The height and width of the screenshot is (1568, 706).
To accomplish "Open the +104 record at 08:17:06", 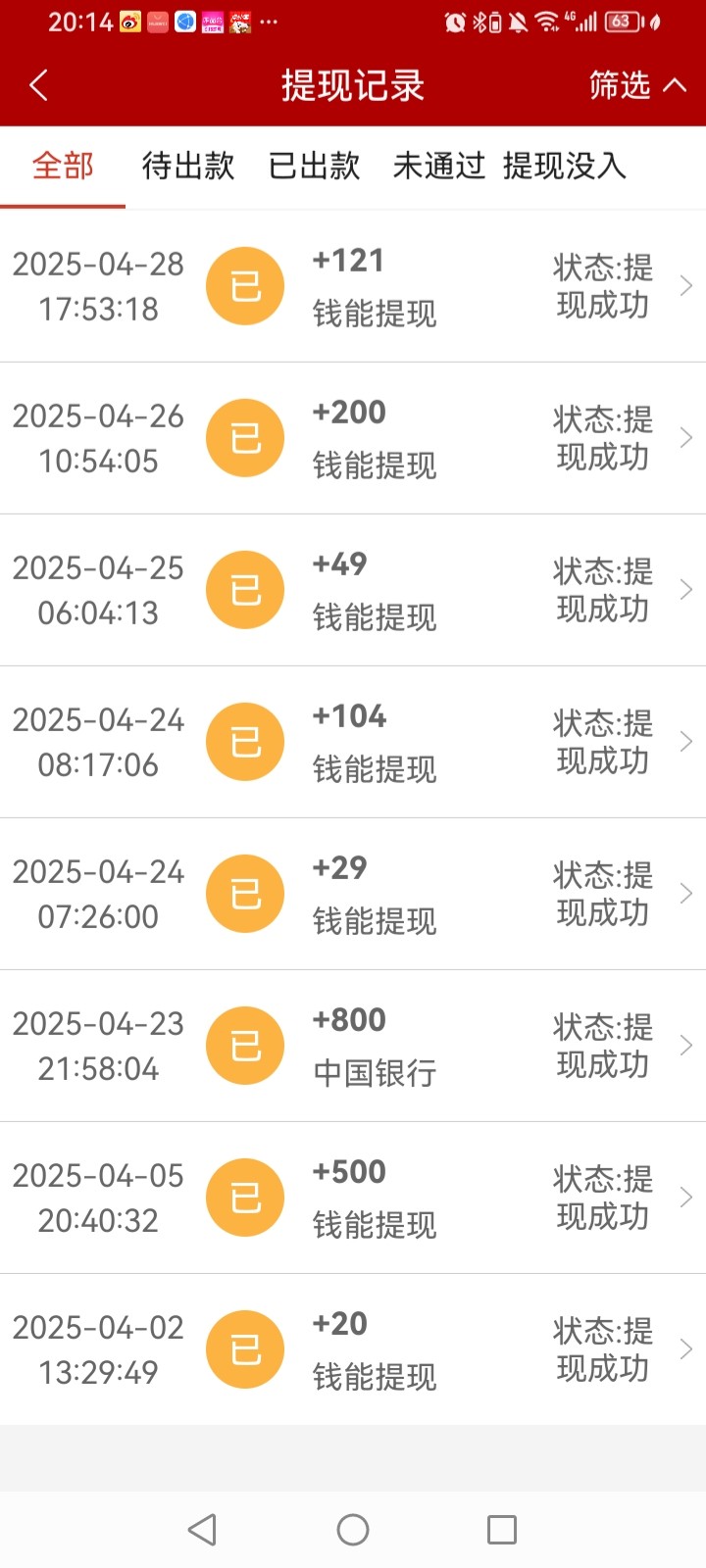I will click(353, 742).
